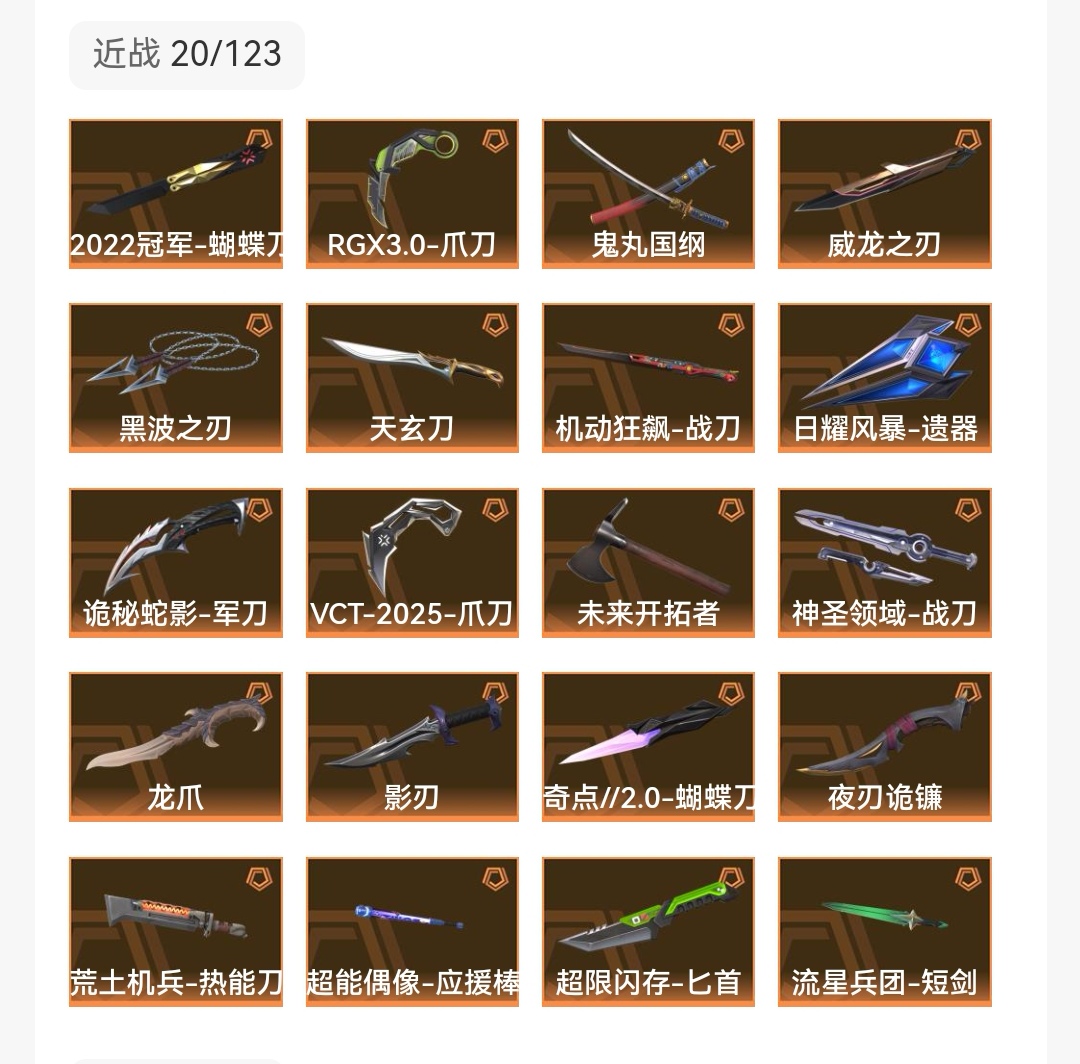
Task: Tap the 黑波之刃 skin tile
Action: click(176, 378)
